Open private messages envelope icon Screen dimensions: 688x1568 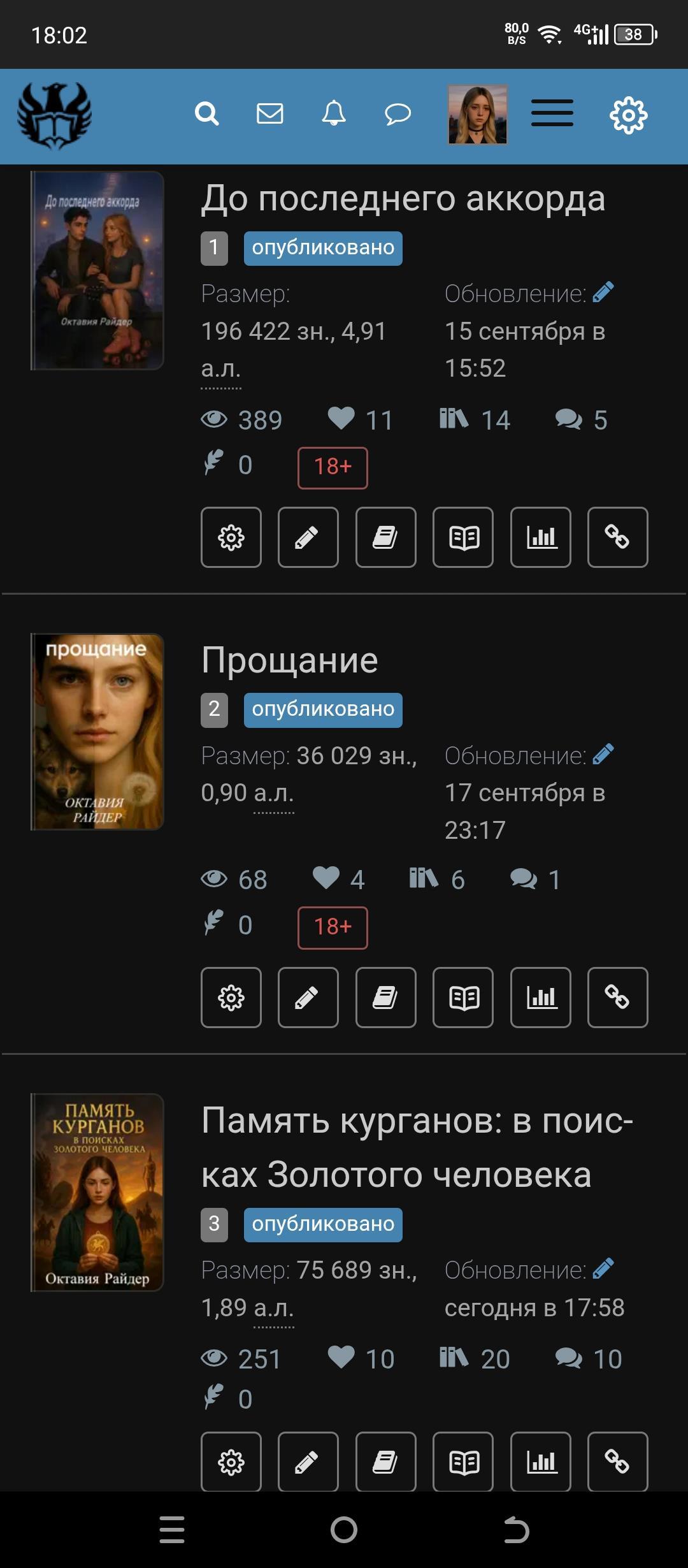pos(269,115)
